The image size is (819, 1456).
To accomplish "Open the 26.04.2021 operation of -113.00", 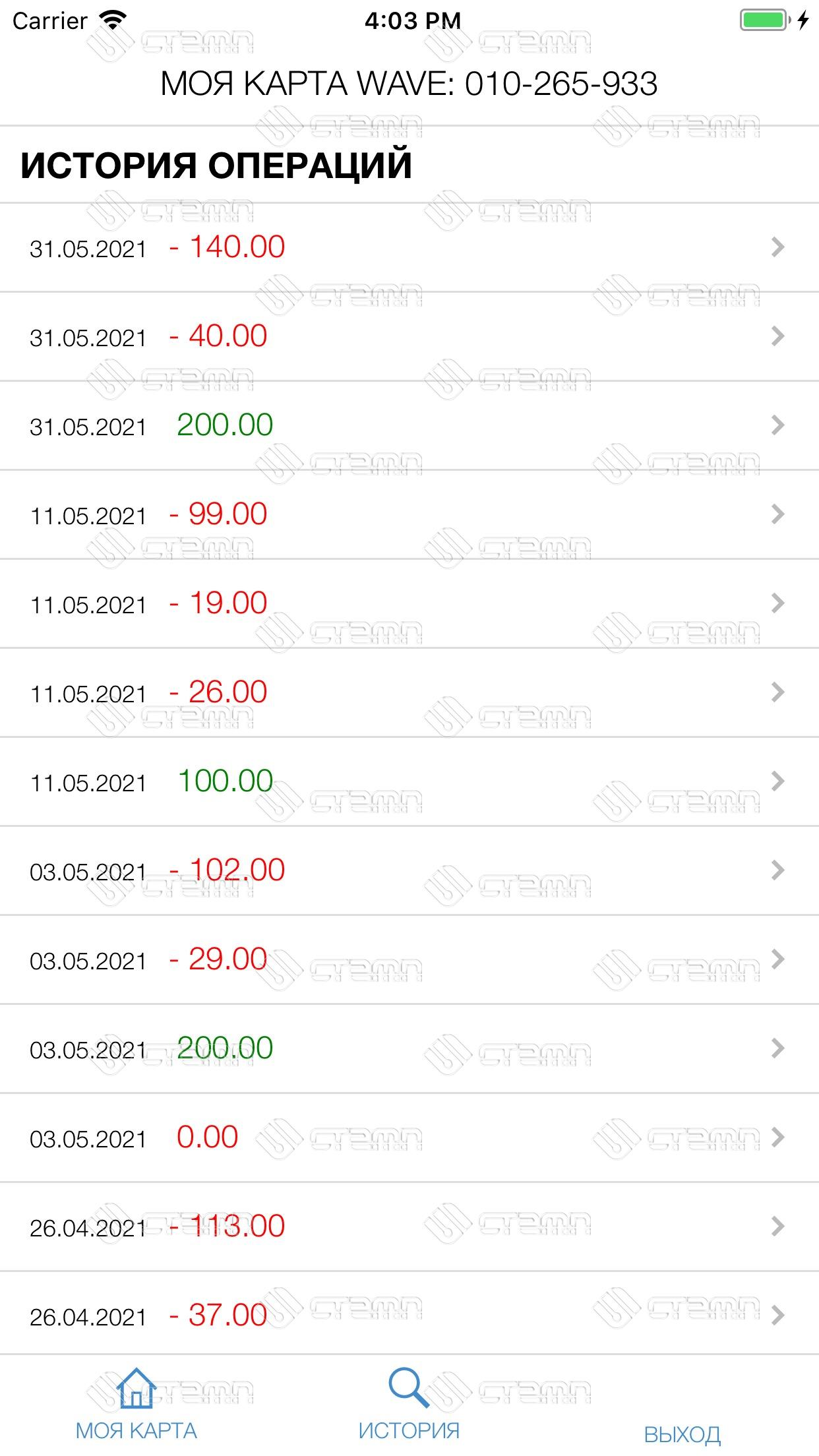I will coord(409,1227).
